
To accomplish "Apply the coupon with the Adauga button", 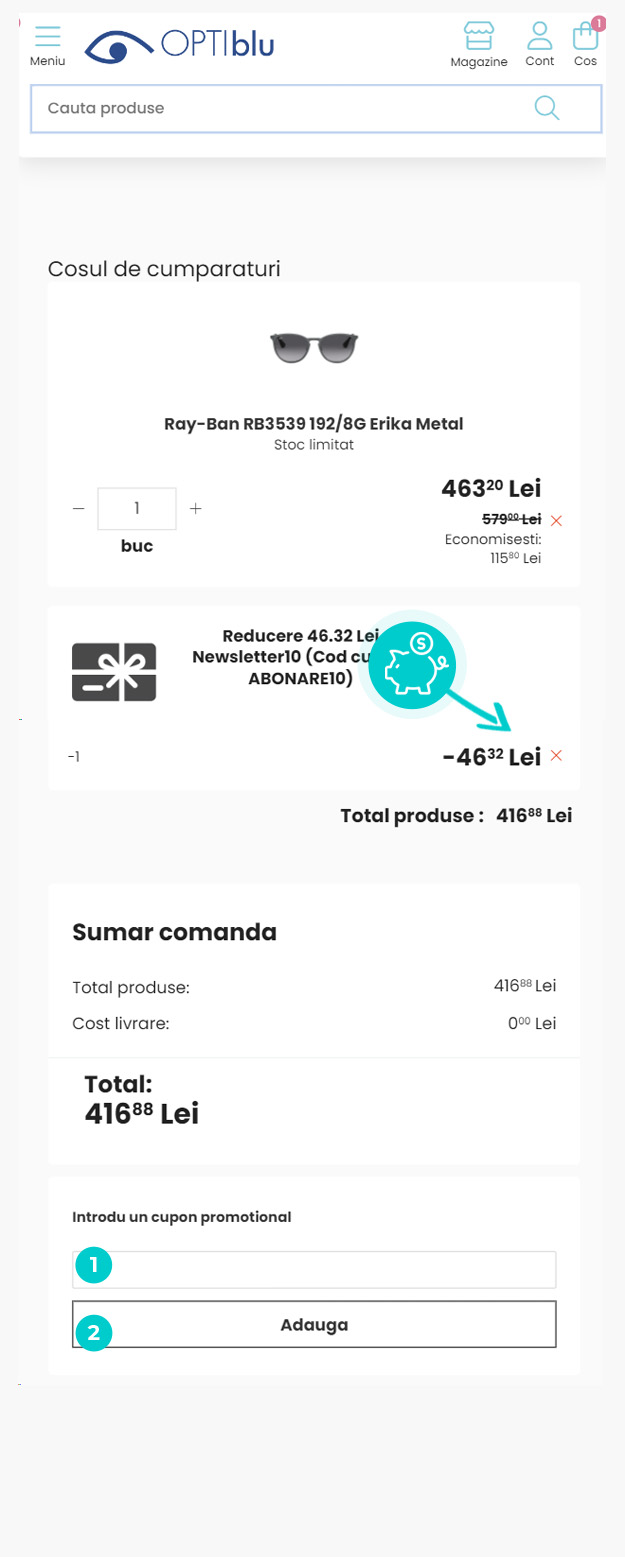I will (x=314, y=1325).
